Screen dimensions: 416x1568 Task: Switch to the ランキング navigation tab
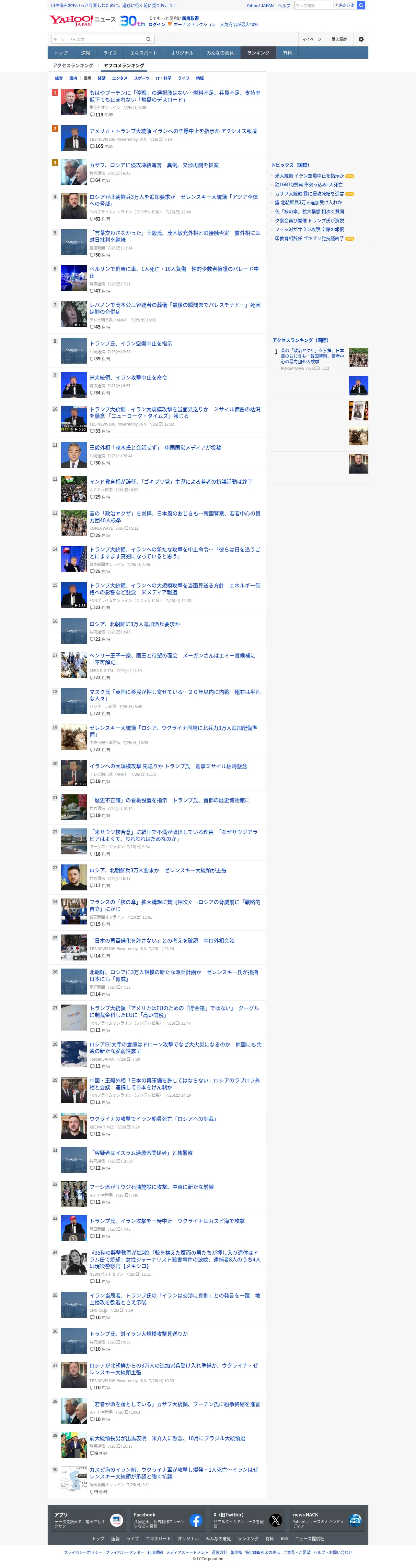pyautogui.click(x=258, y=53)
